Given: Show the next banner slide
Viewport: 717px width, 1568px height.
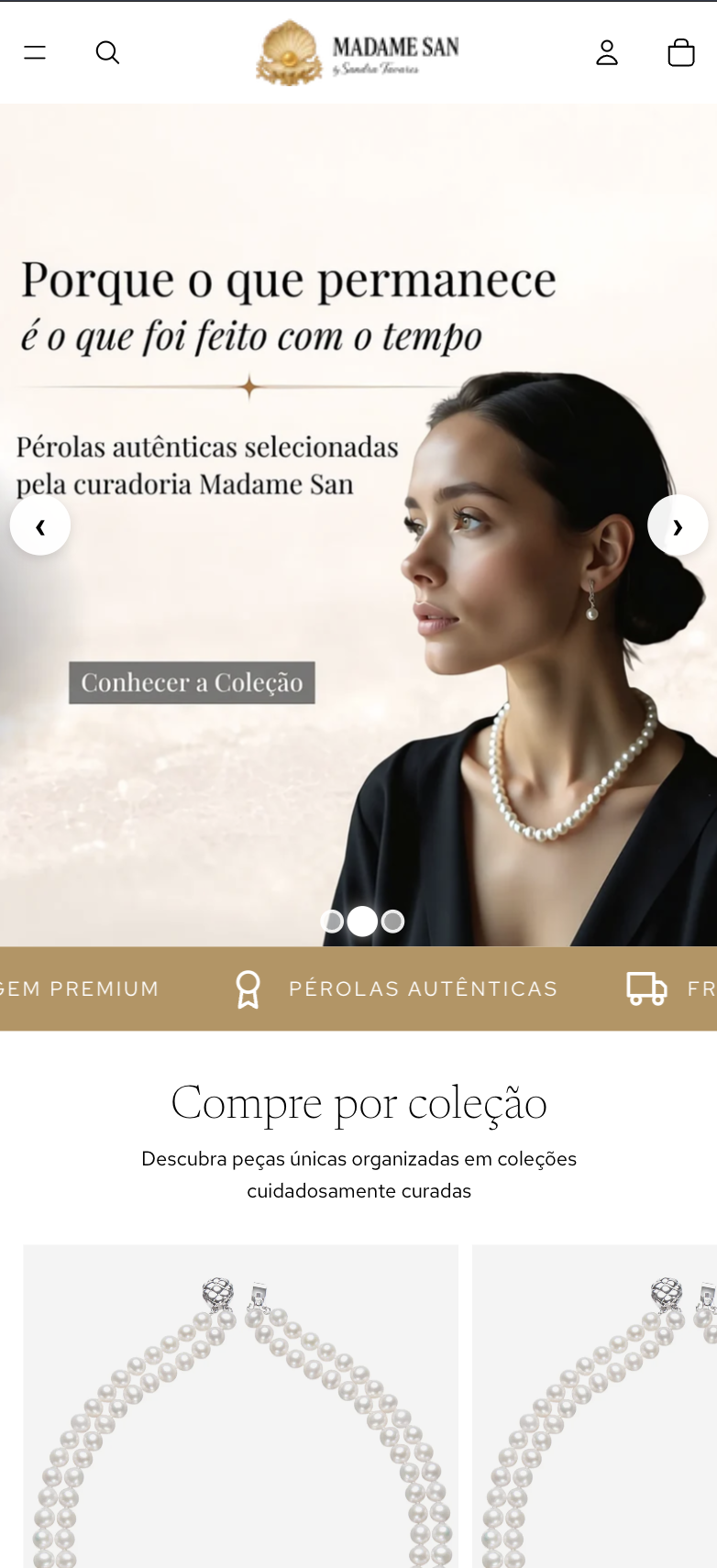Looking at the screenshot, I should click(678, 525).
